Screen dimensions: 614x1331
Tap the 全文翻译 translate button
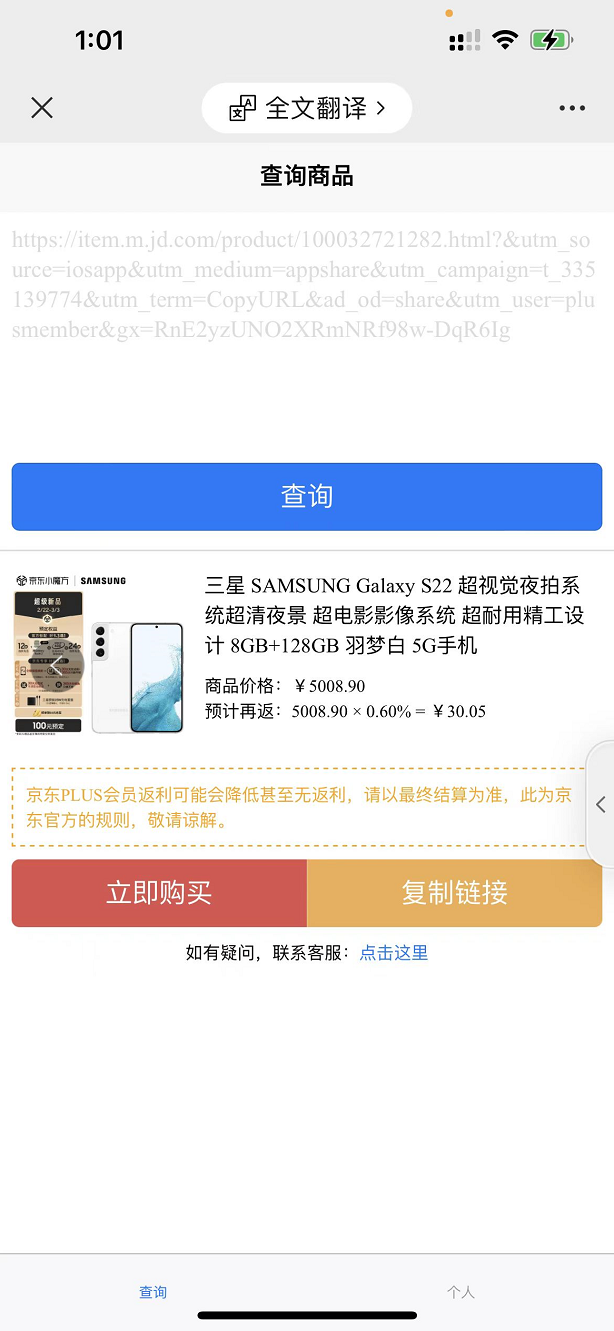(x=307, y=108)
